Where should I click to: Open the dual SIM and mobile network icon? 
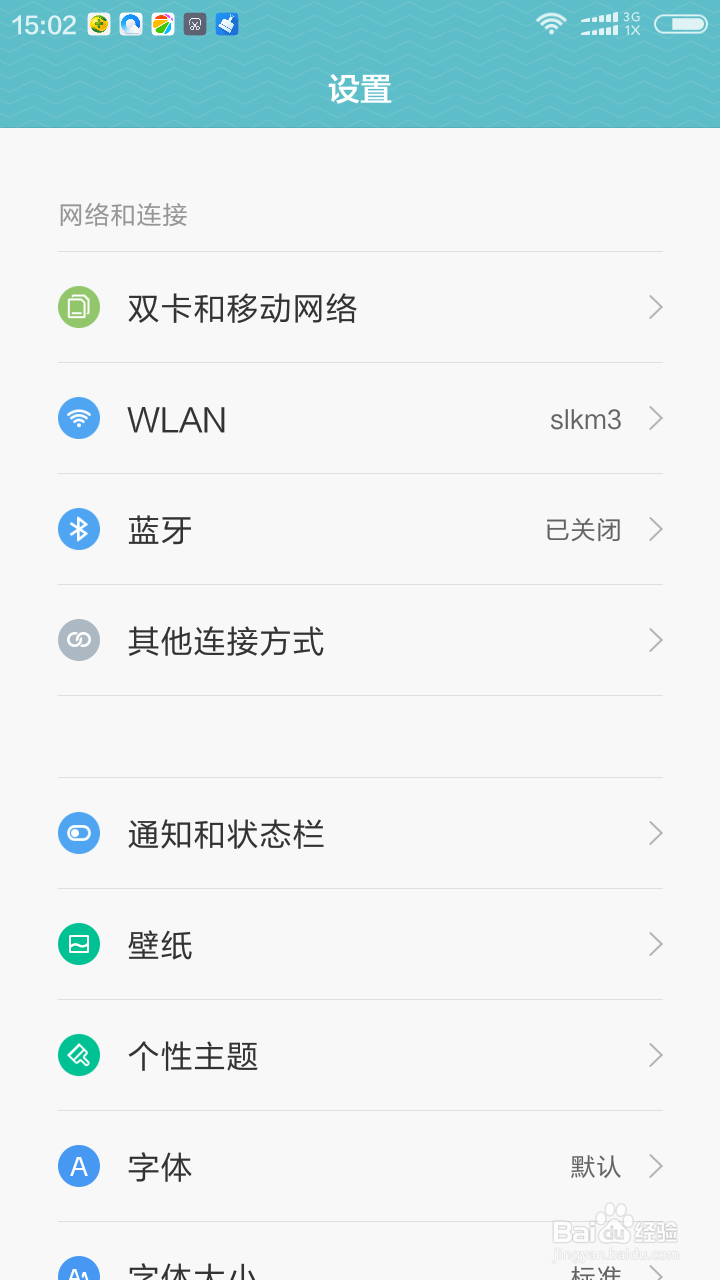(79, 308)
